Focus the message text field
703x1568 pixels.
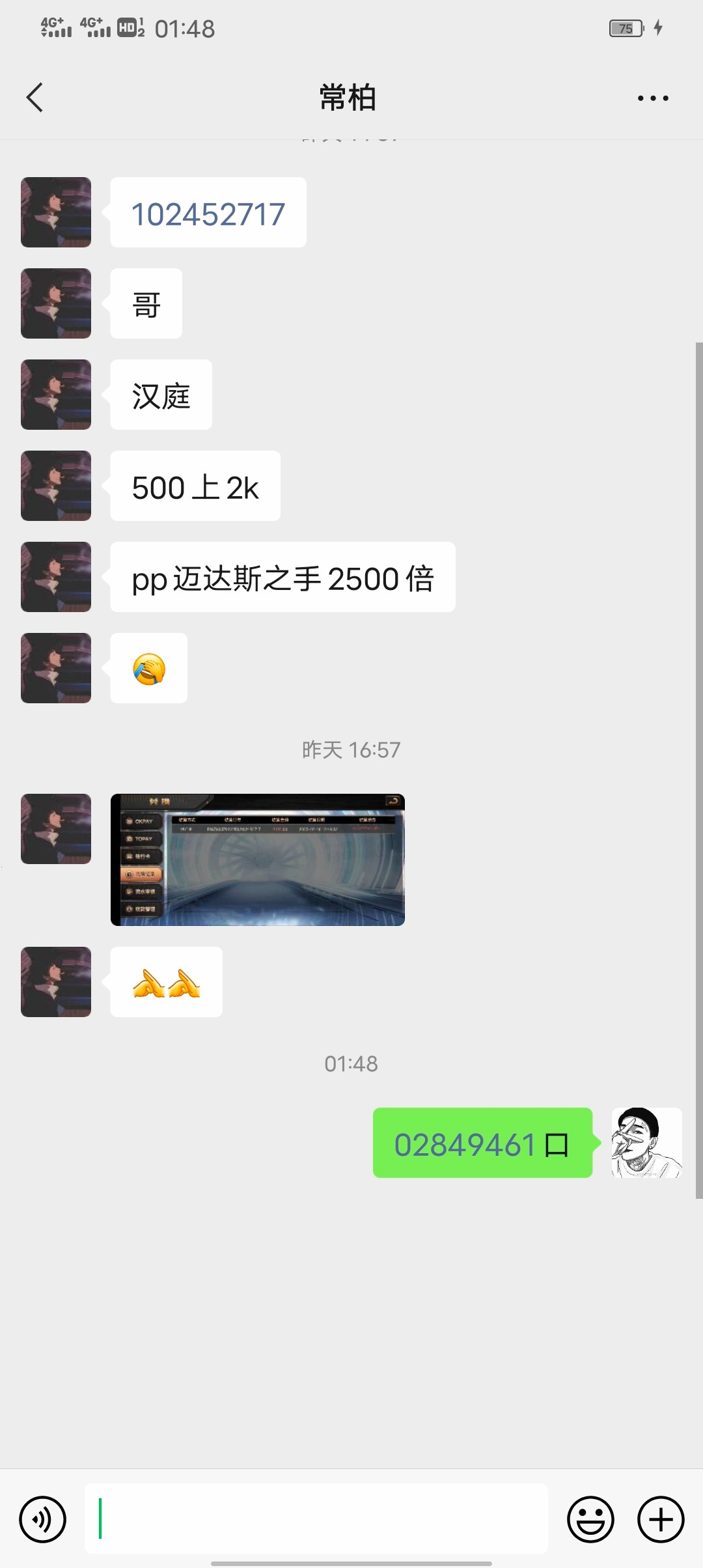(316, 1519)
